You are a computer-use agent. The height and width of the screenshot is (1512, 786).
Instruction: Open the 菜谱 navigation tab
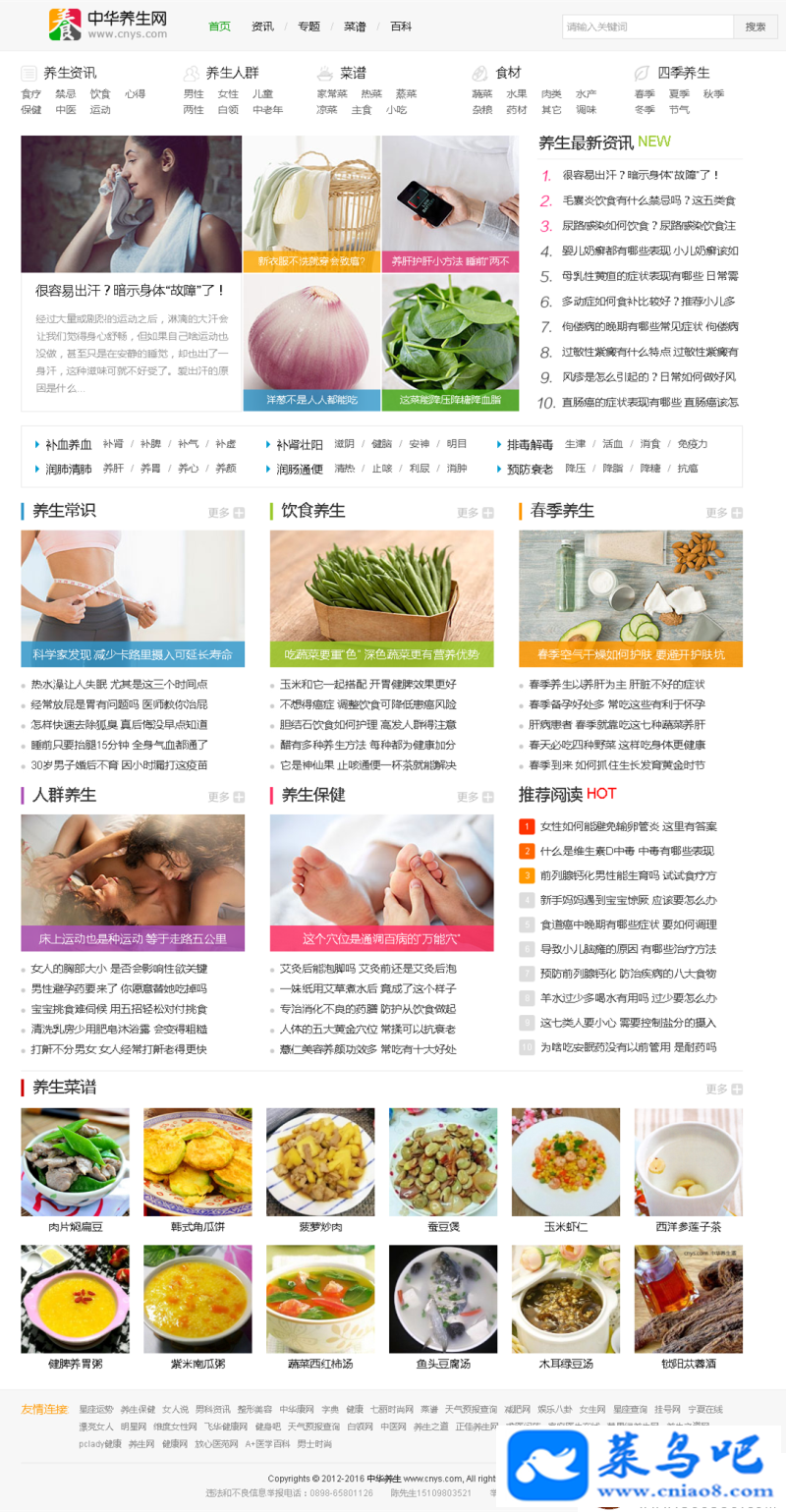coord(355,27)
